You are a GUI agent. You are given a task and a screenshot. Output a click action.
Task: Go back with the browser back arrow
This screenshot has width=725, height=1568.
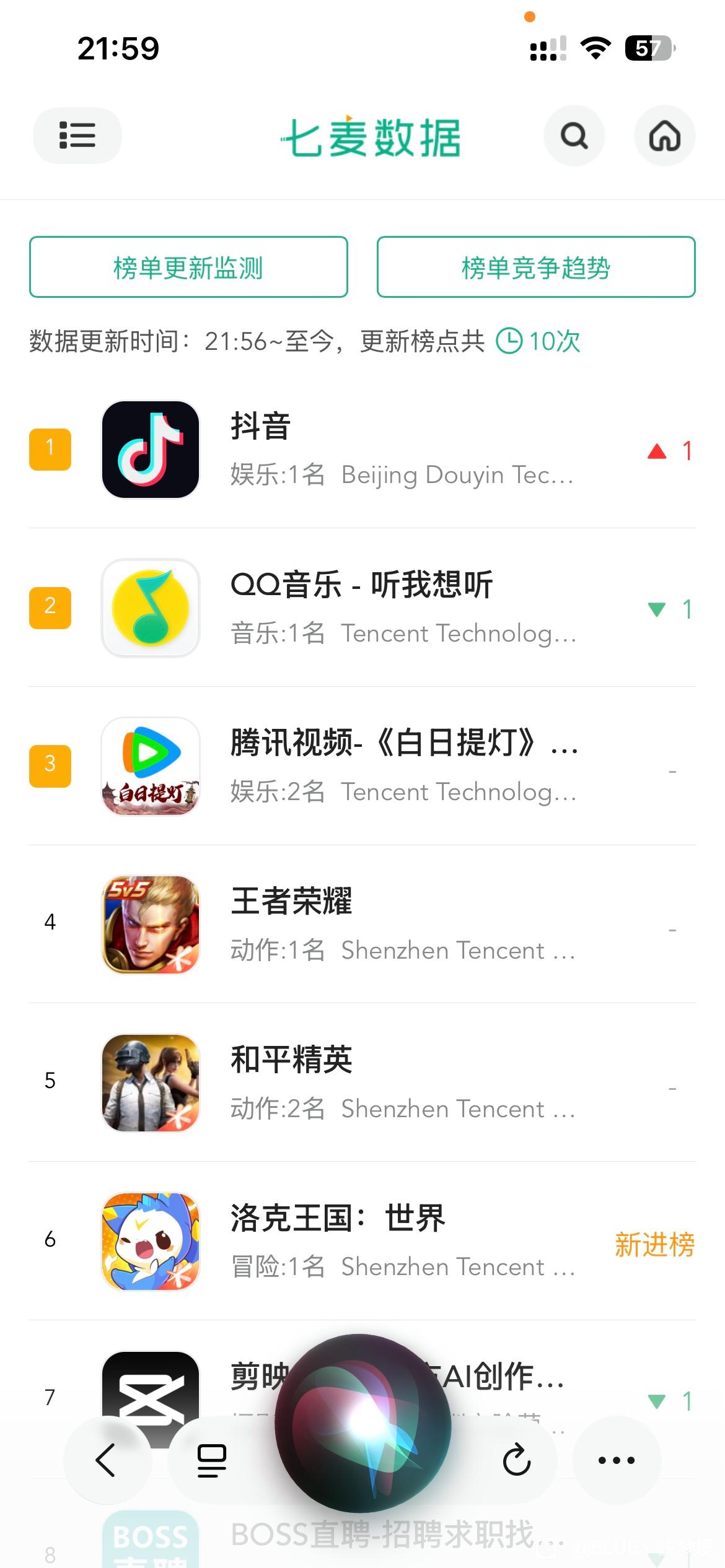(106, 1460)
